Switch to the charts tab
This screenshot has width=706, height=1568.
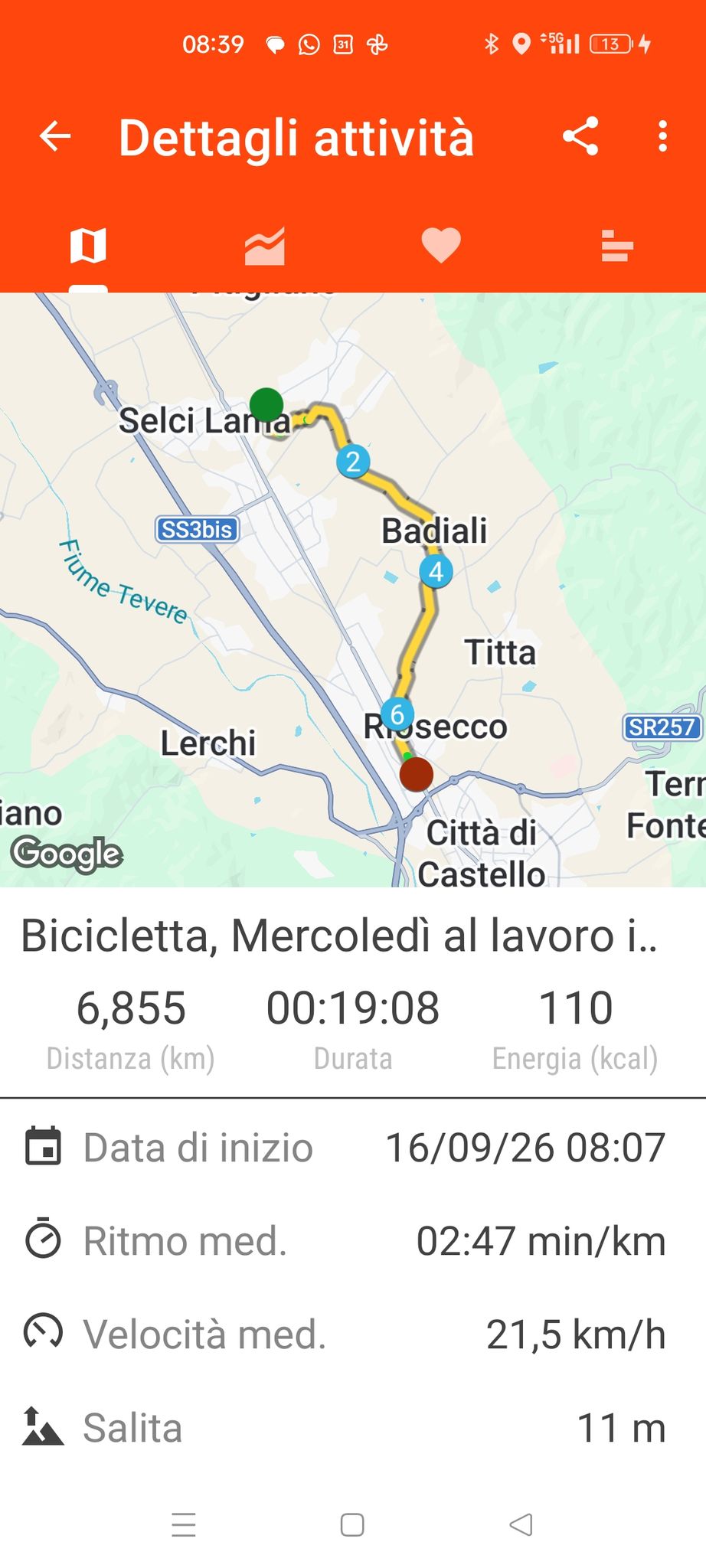[264, 246]
